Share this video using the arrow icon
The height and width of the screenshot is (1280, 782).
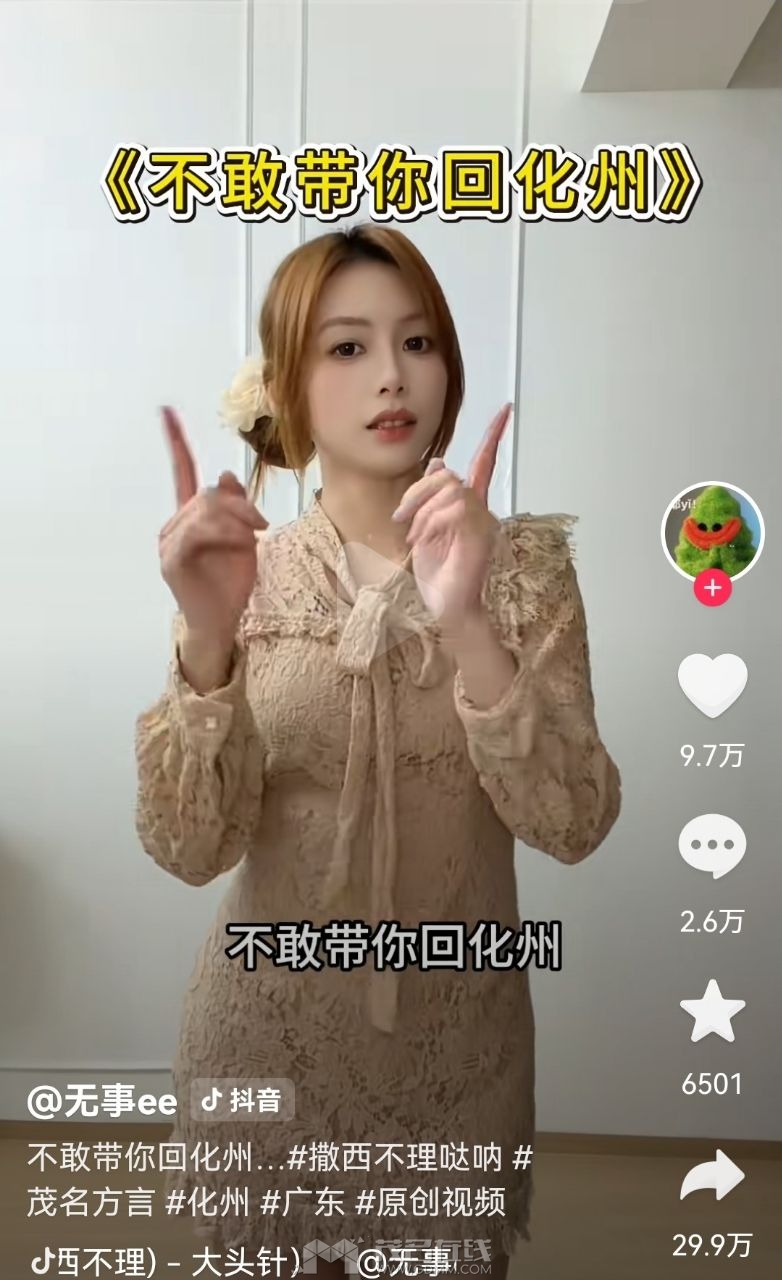pyautogui.click(x=712, y=1176)
